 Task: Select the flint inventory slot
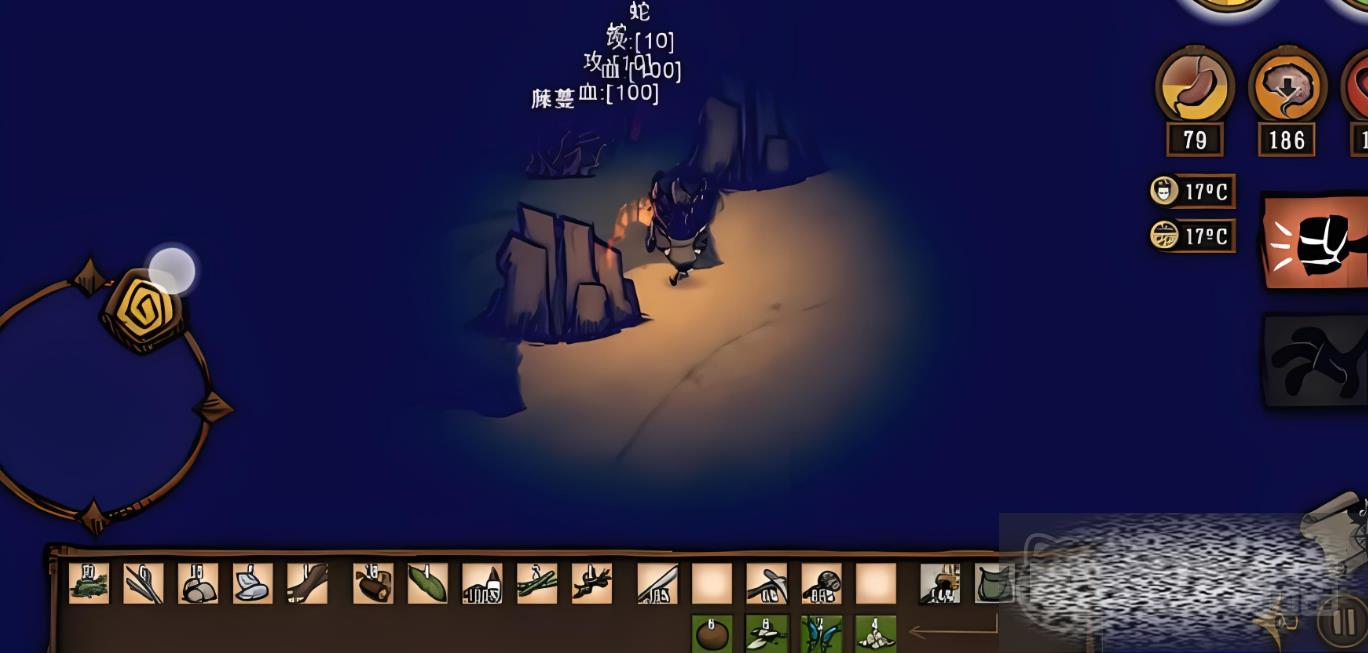pyautogui.click(x=251, y=583)
